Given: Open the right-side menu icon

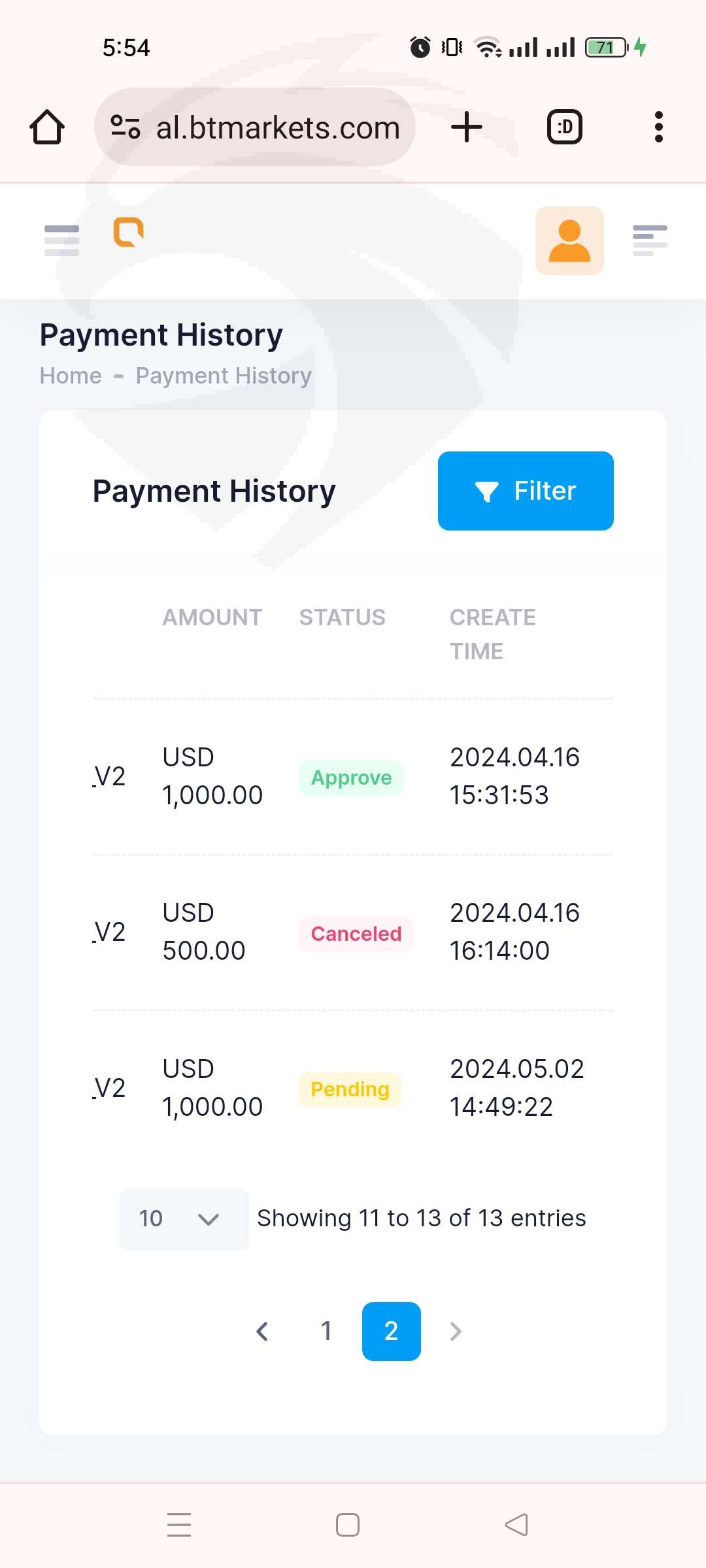Looking at the screenshot, I should [x=650, y=240].
